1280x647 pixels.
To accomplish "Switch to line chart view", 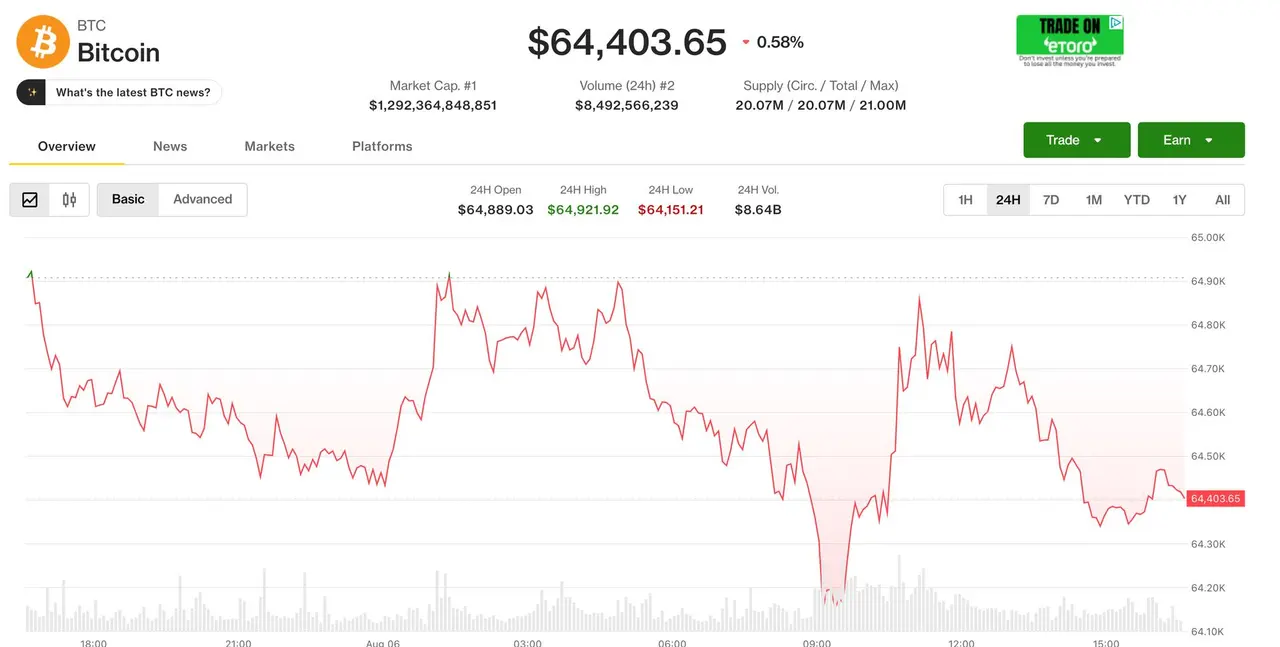I will tap(30, 200).
